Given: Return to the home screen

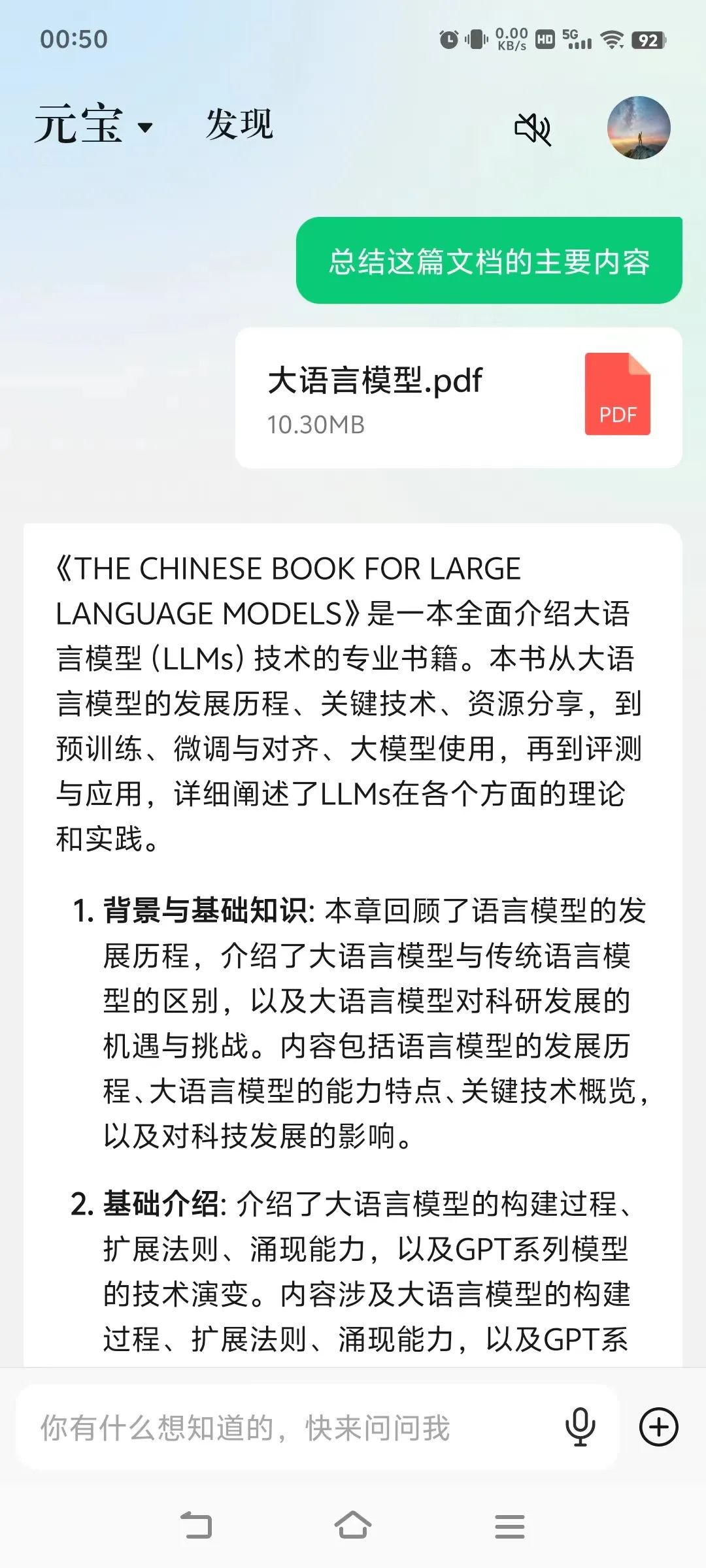Looking at the screenshot, I should tap(353, 1526).
